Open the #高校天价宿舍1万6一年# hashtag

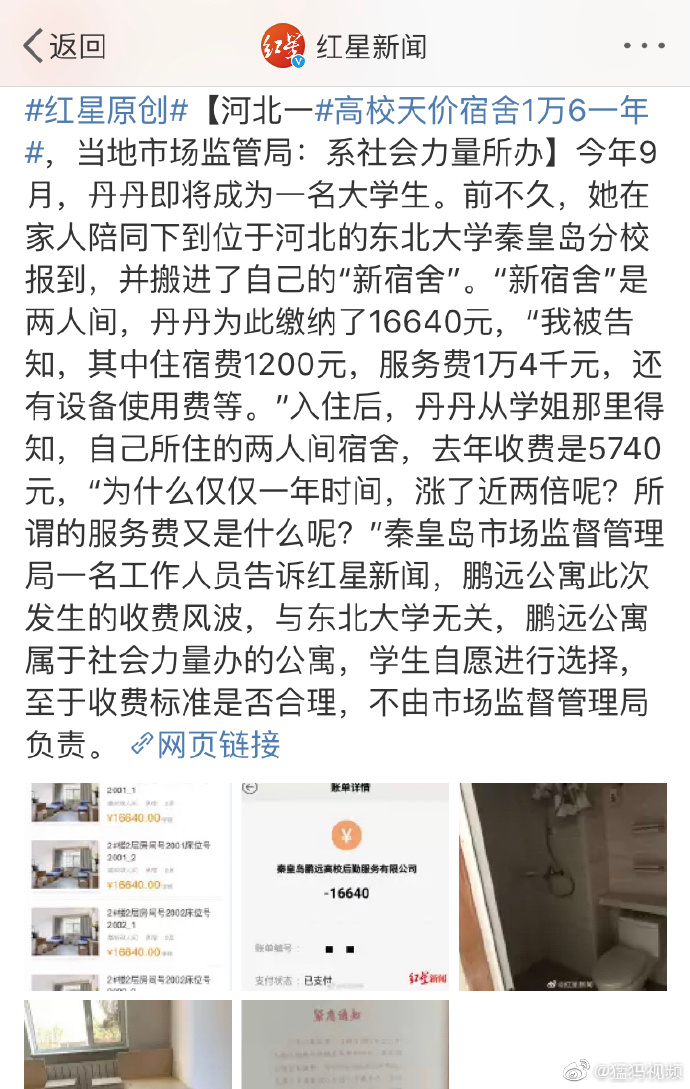tap(480, 111)
